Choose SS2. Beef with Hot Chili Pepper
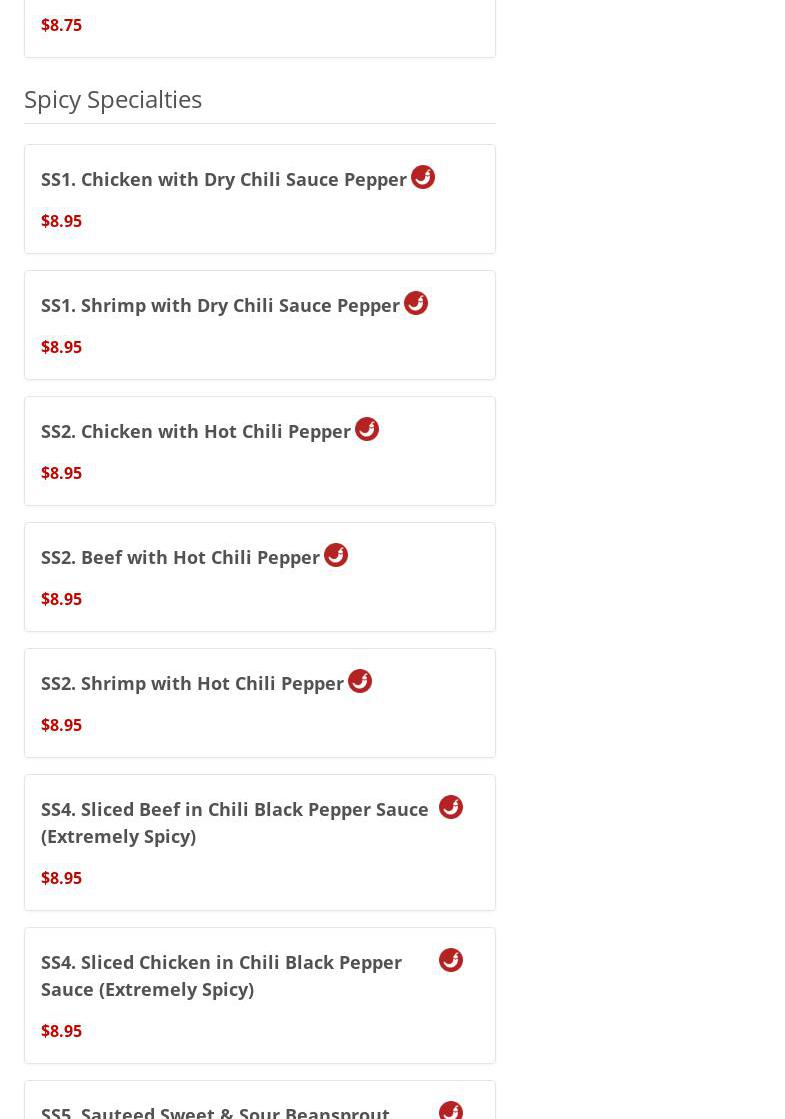Image resolution: width=785 pixels, height=1119 pixels. [180, 558]
